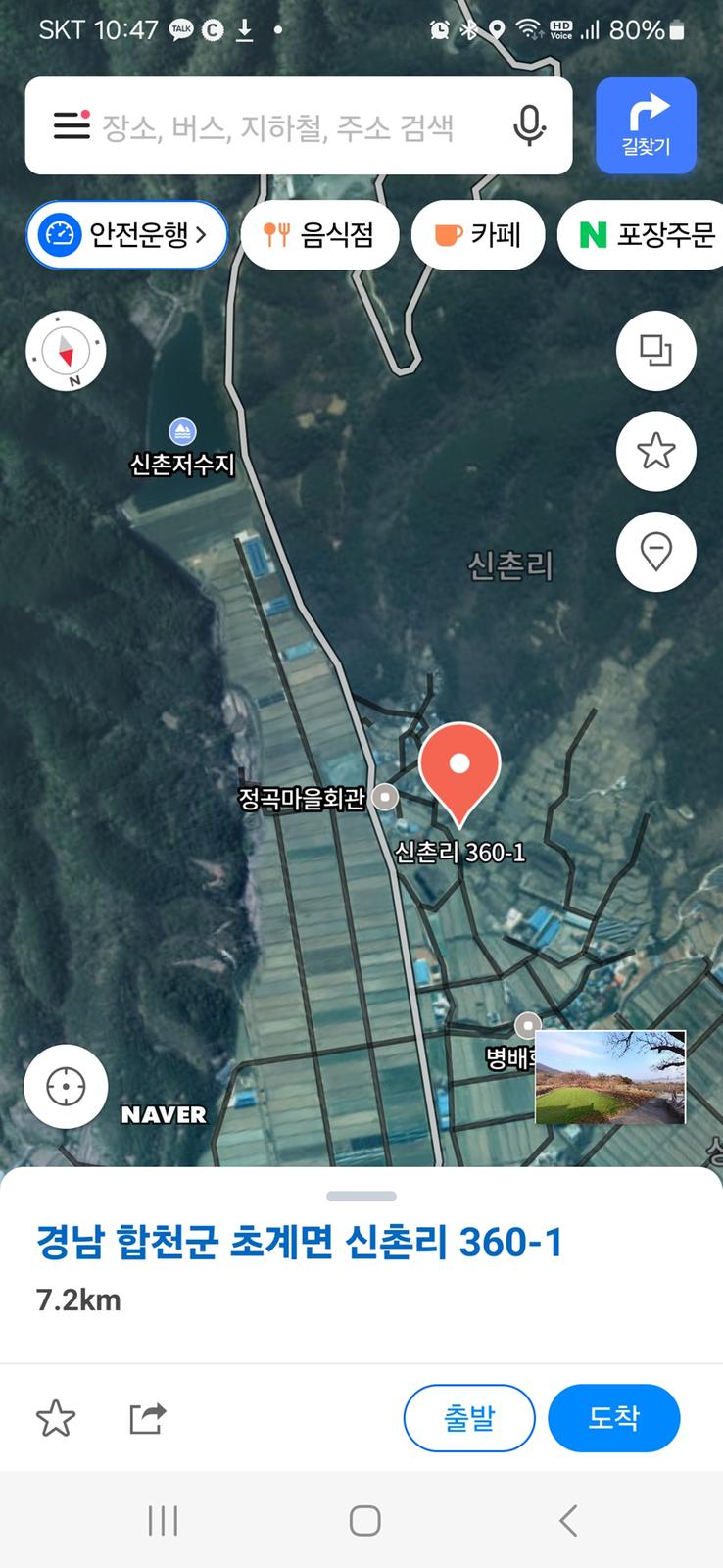Tap 도착 to set as destination
This screenshot has width=723, height=1568.
(x=613, y=1417)
